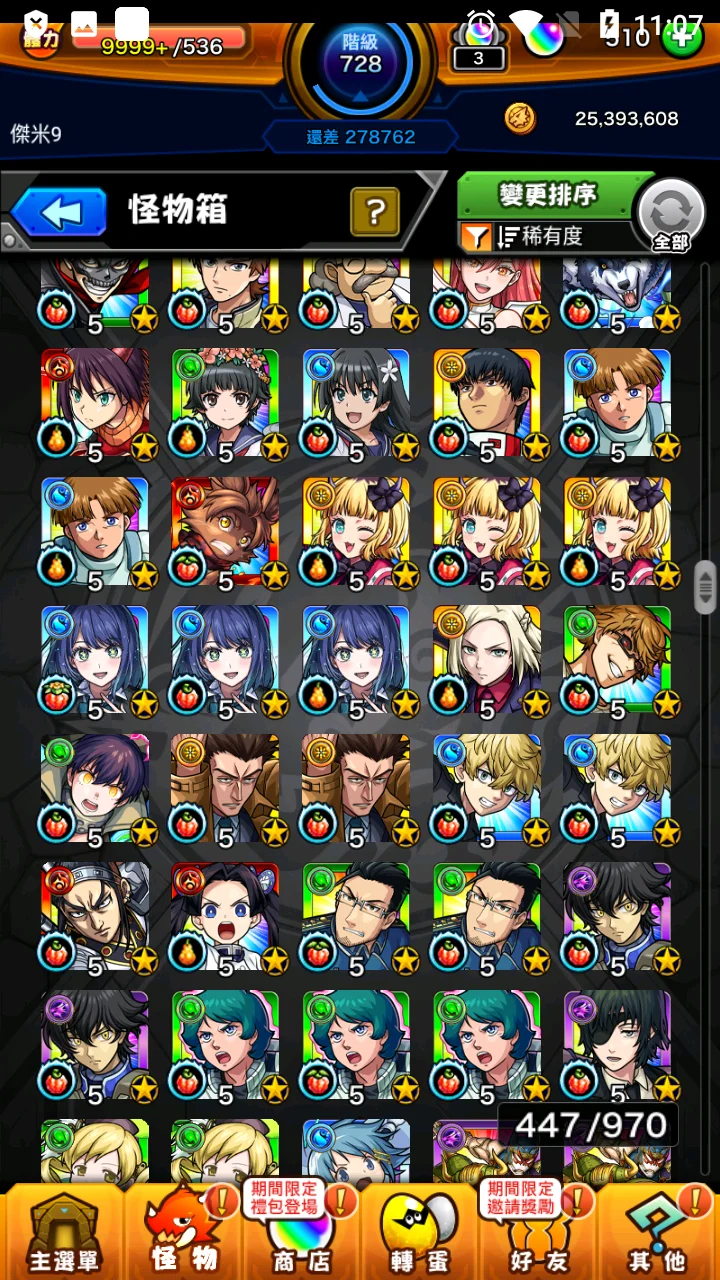Select the girl with flower crown monster

click(226, 402)
